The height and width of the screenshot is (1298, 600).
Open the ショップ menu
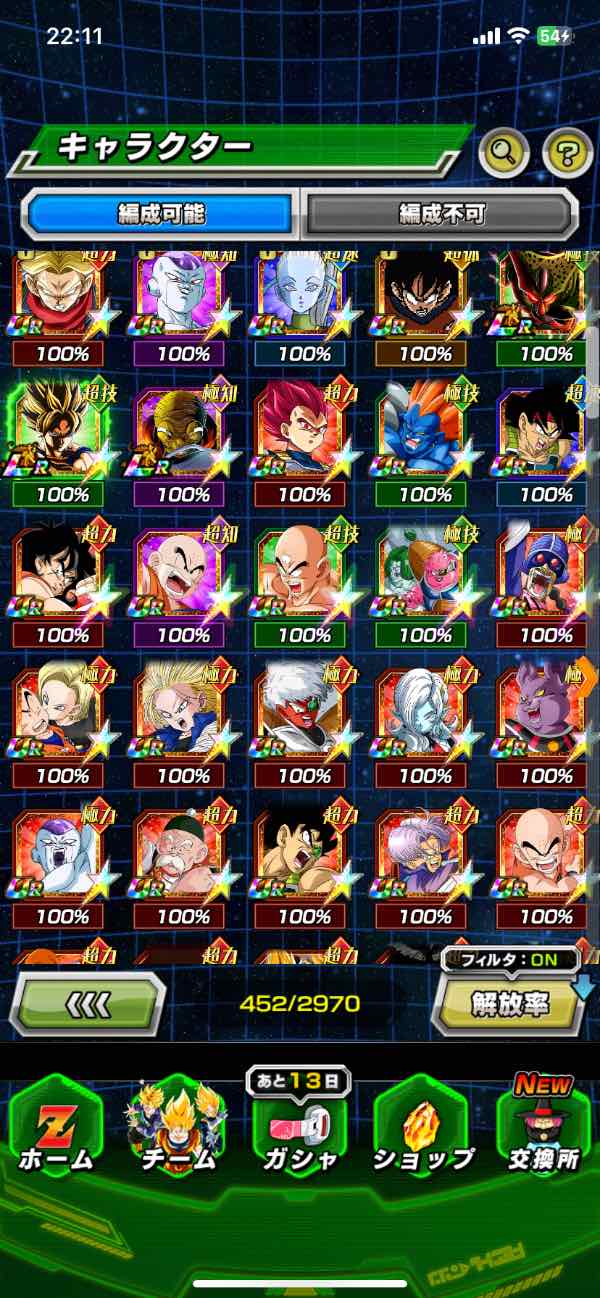point(423,1130)
